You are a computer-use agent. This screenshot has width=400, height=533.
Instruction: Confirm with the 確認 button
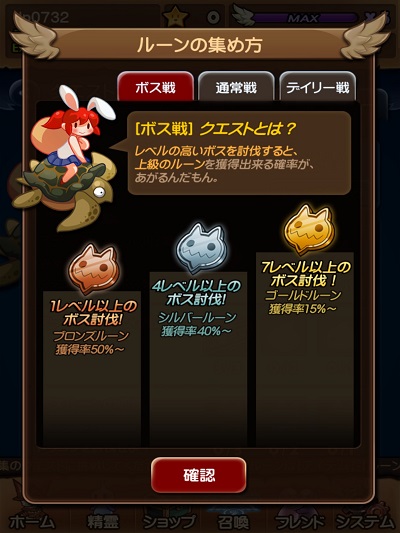pyautogui.click(x=199, y=475)
